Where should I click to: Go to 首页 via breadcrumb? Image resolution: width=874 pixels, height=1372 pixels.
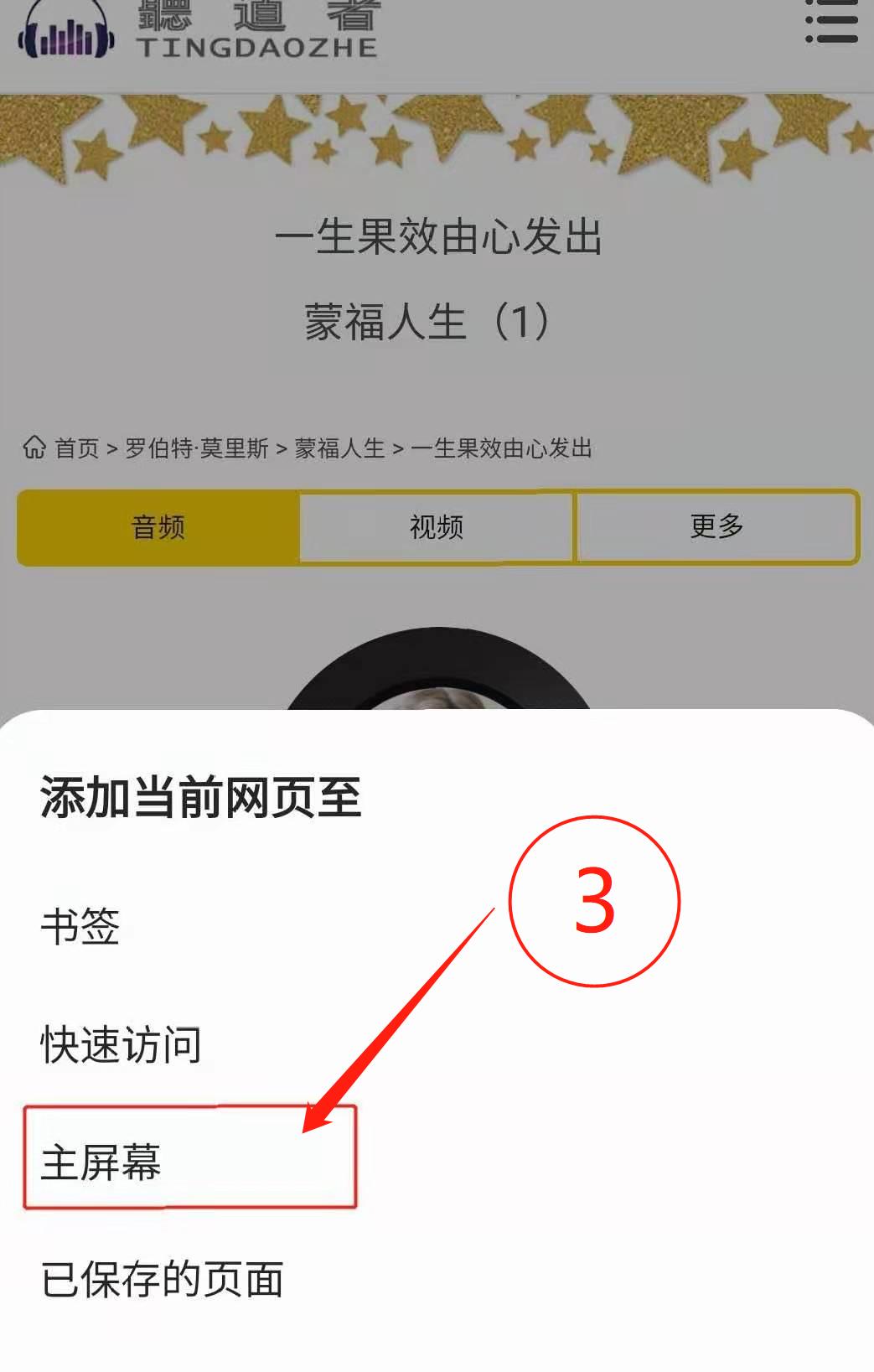(x=75, y=448)
